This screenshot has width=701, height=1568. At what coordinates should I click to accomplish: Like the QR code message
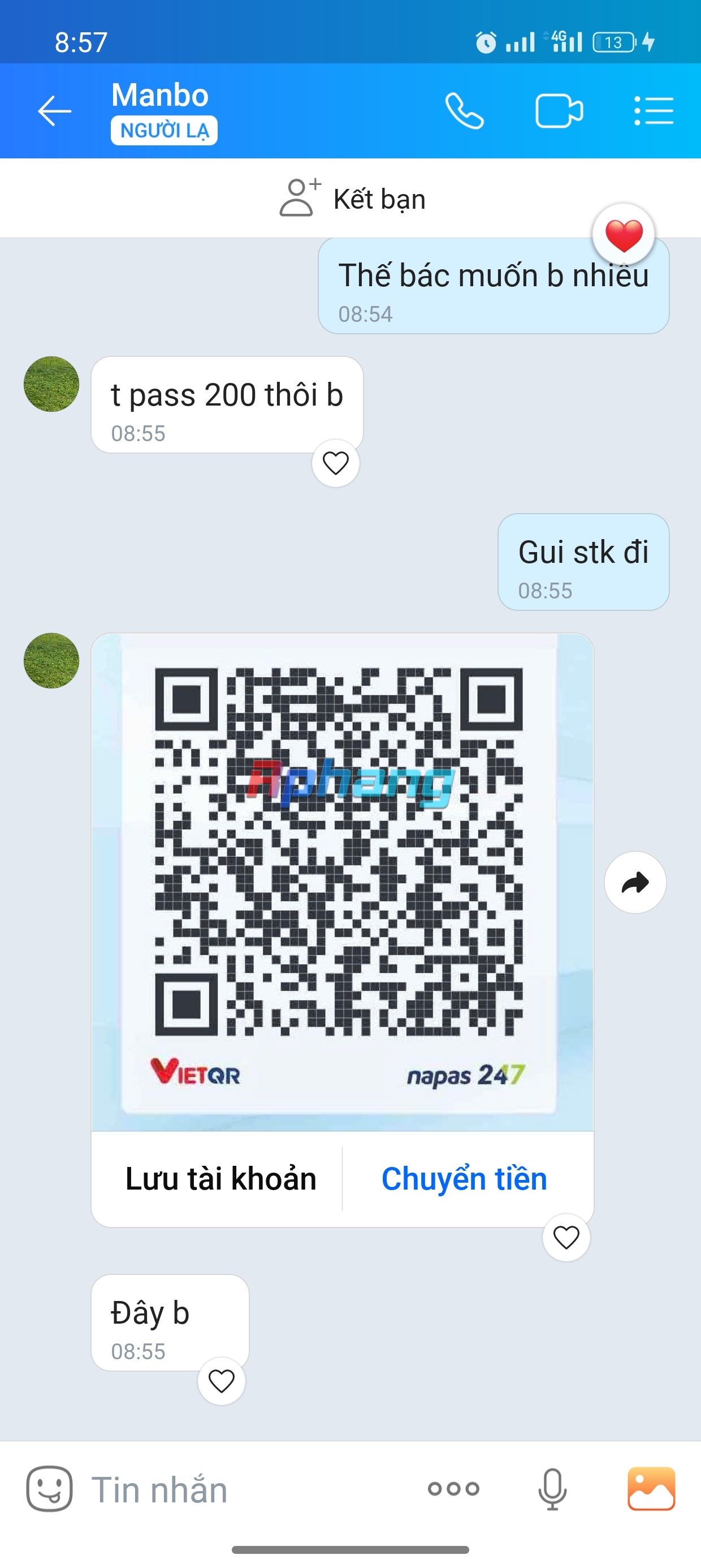click(566, 1238)
